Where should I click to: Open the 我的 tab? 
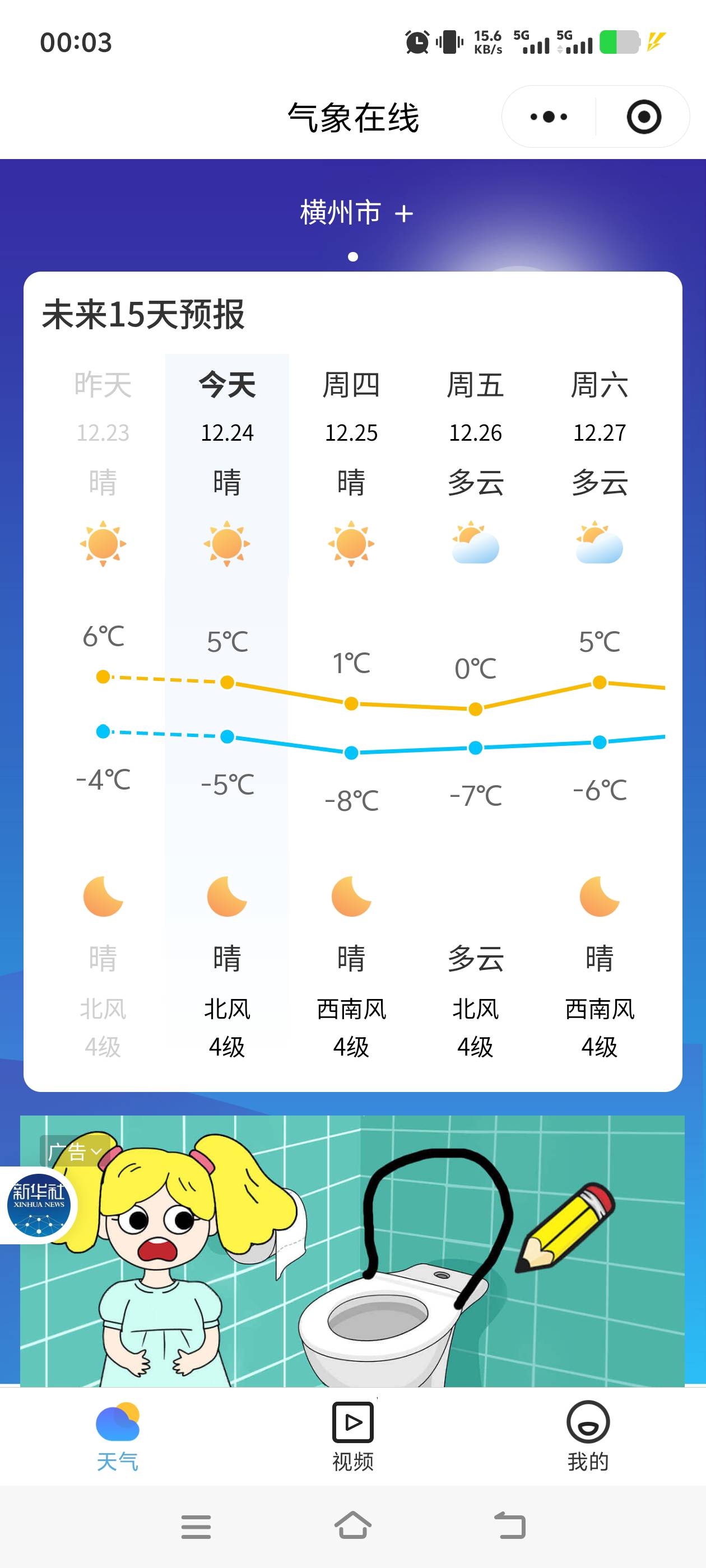(x=588, y=1436)
